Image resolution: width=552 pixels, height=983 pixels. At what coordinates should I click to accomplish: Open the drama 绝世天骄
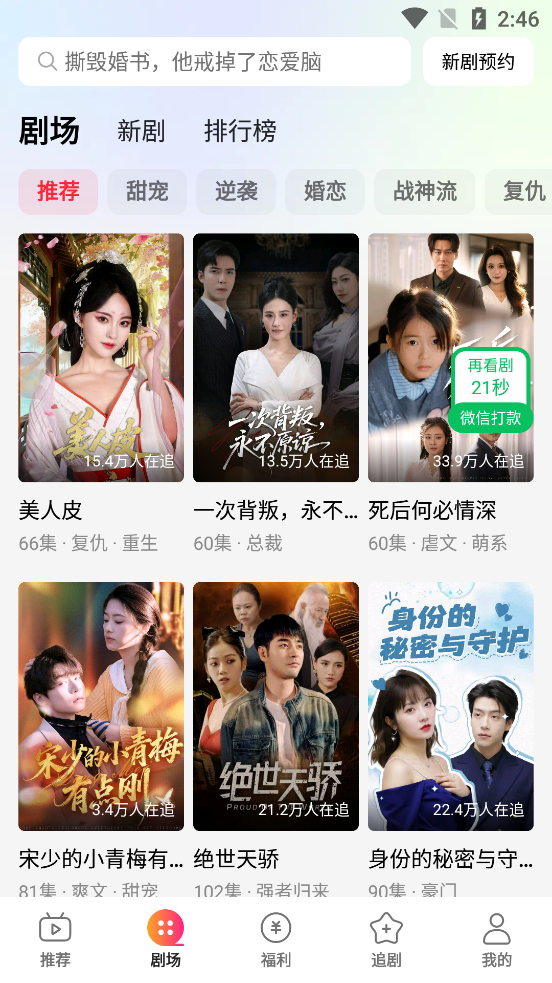276,706
